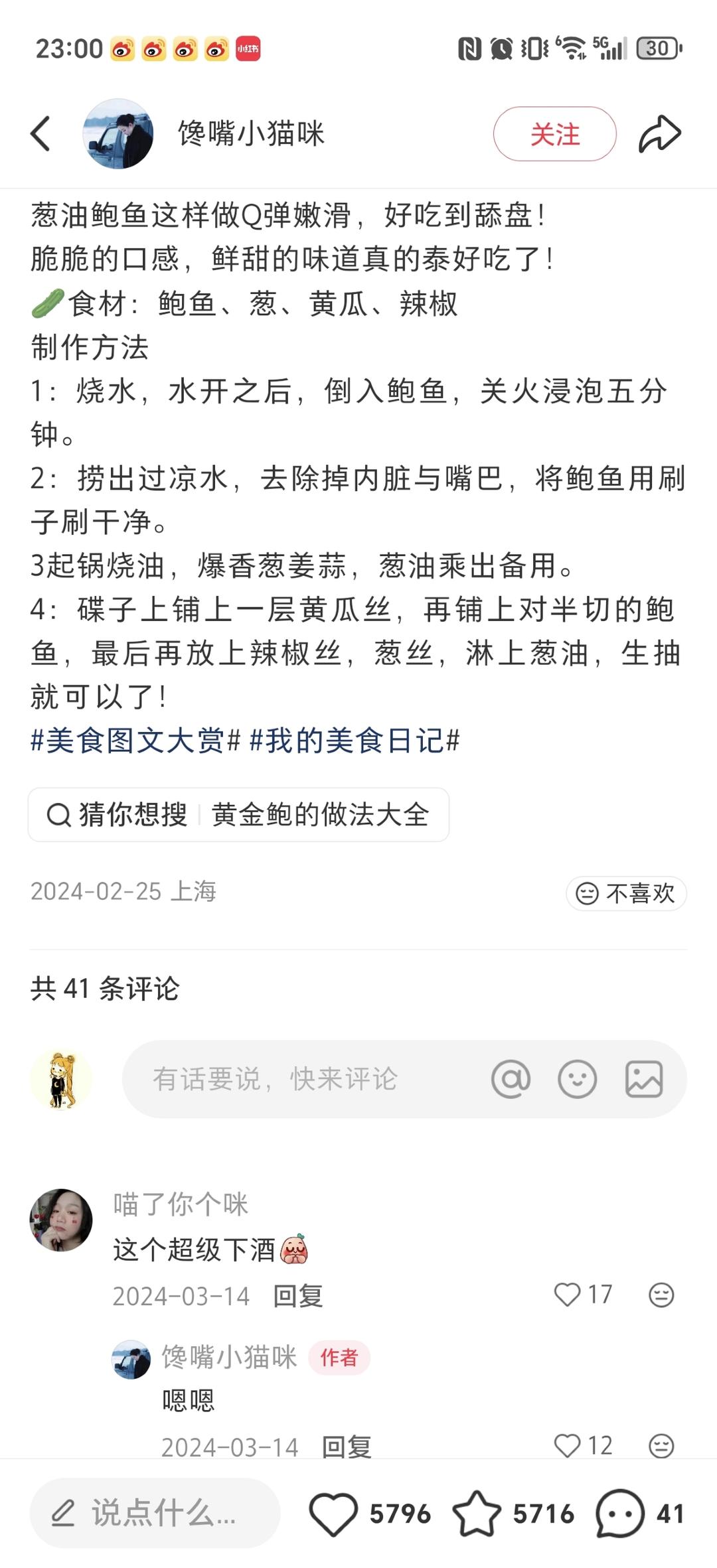
Task: Follow the author with 关注 button
Action: (554, 134)
